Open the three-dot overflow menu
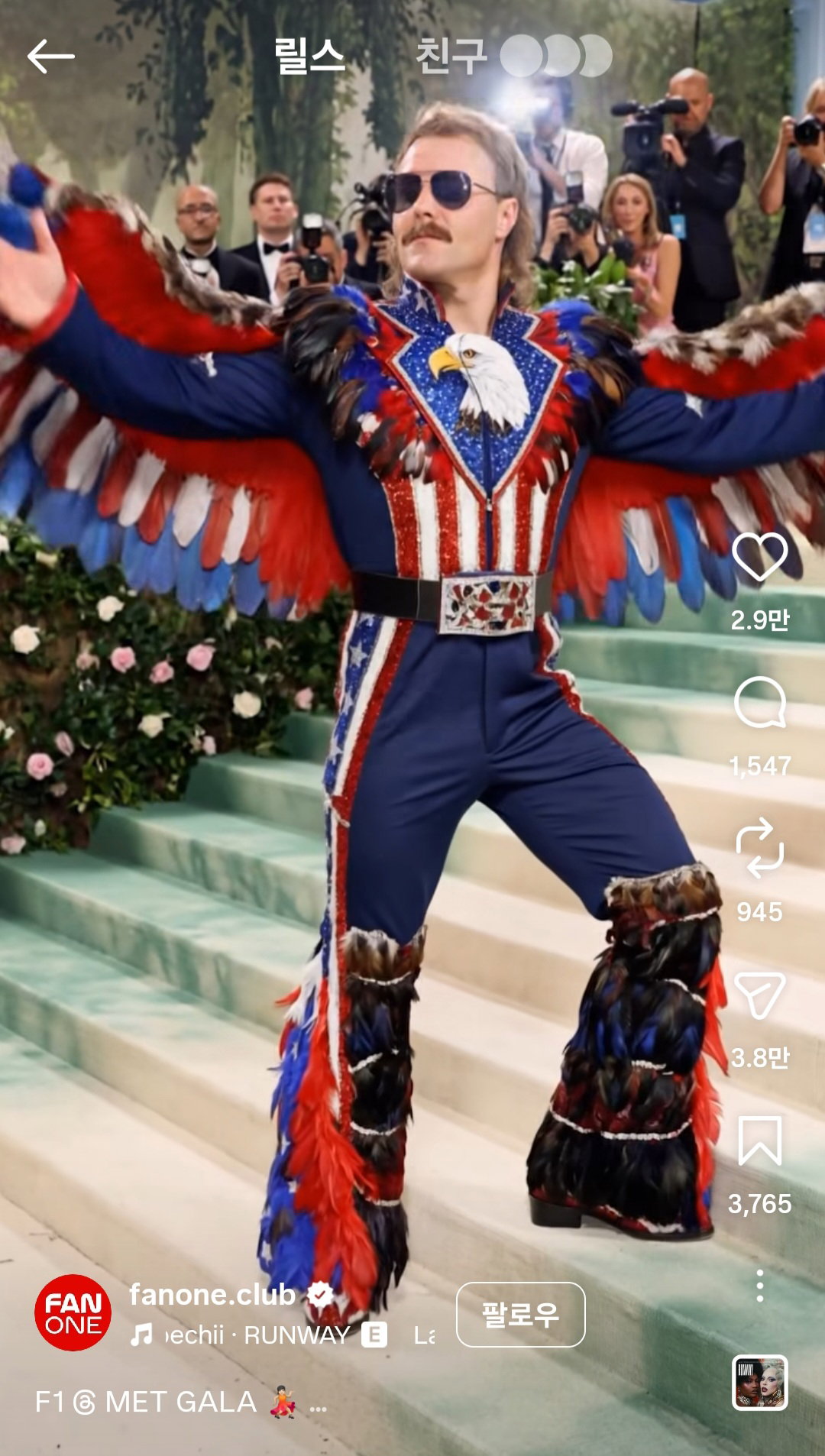The image size is (825, 1456). tap(759, 1286)
